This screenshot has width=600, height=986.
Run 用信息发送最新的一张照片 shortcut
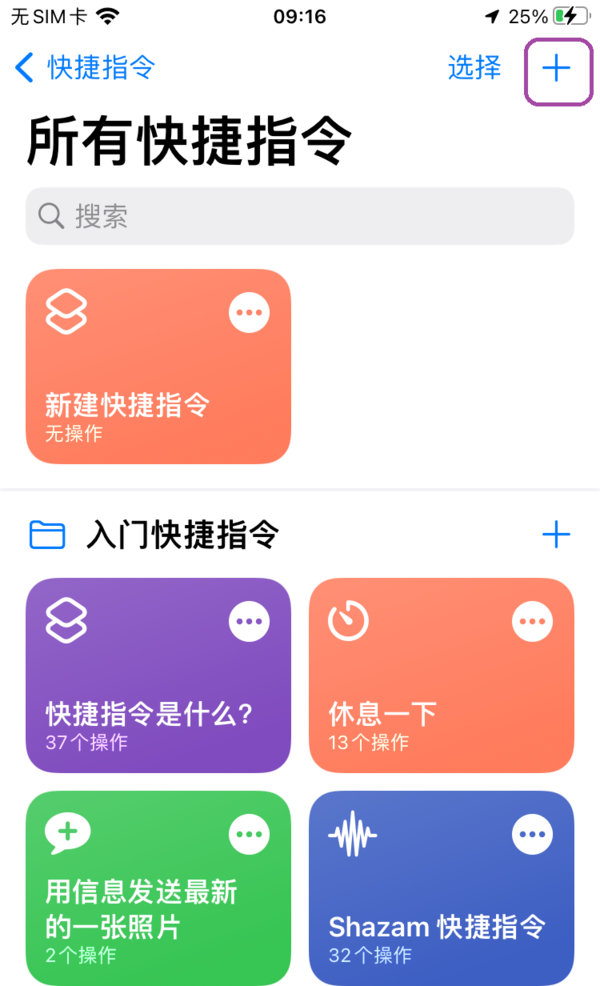coord(130,910)
